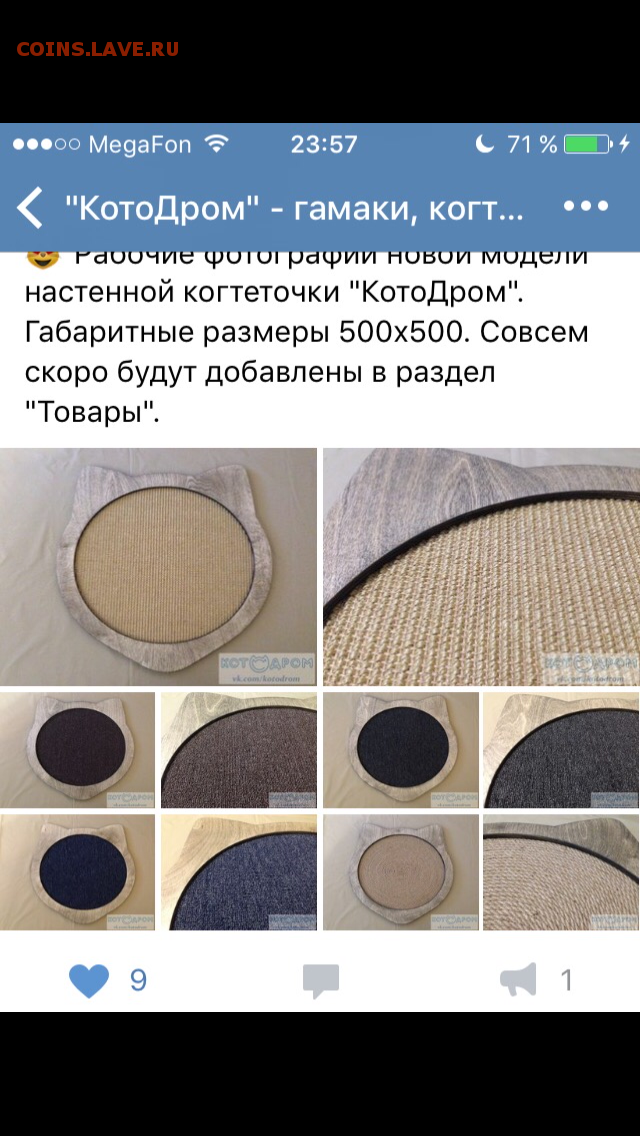Viewport: 640px width, 1136px height.
Task: Open the spiral rope close-up photo
Action: pyautogui.click(x=562, y=872)
